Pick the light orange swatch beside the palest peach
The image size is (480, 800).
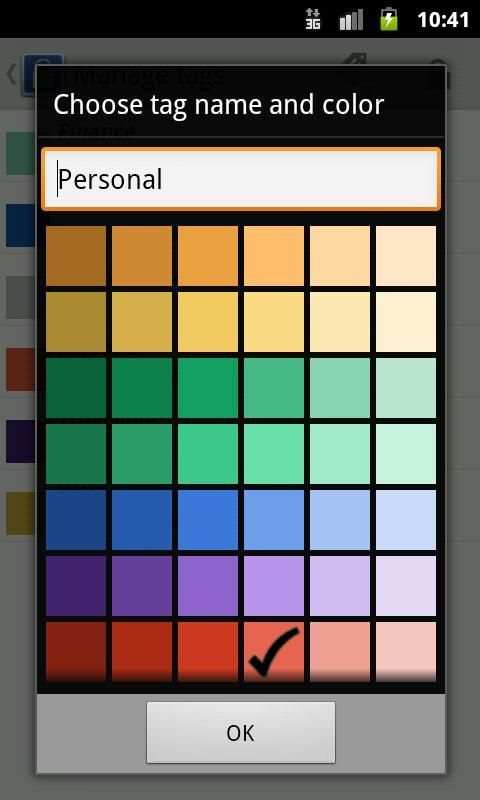pyautogui.click(x=340, y=256)
